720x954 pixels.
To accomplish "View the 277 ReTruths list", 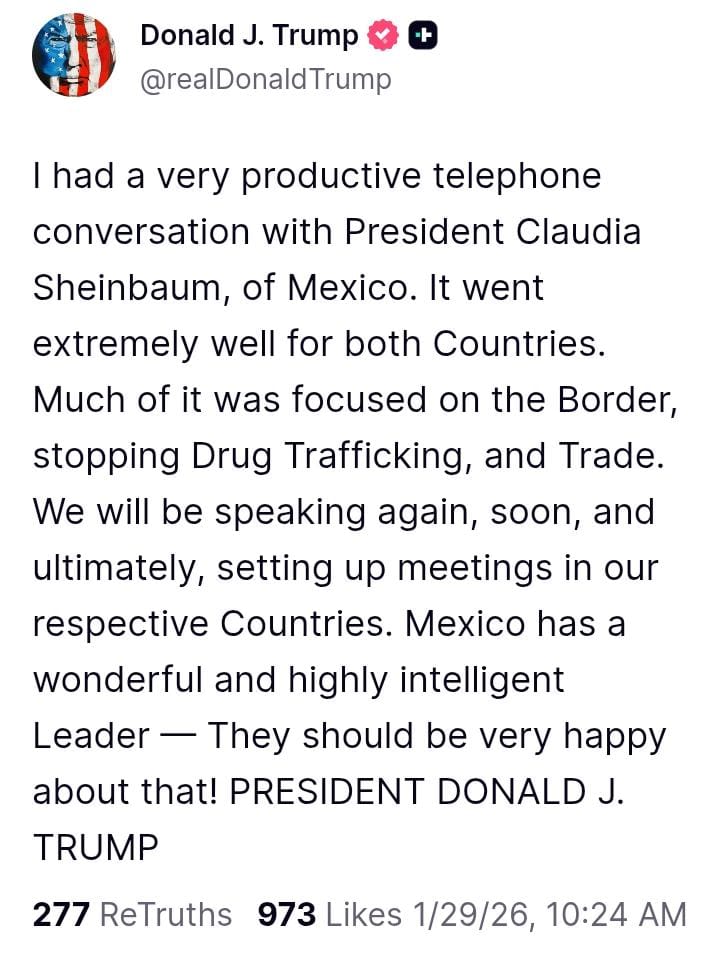I will [x=132, y=914].
